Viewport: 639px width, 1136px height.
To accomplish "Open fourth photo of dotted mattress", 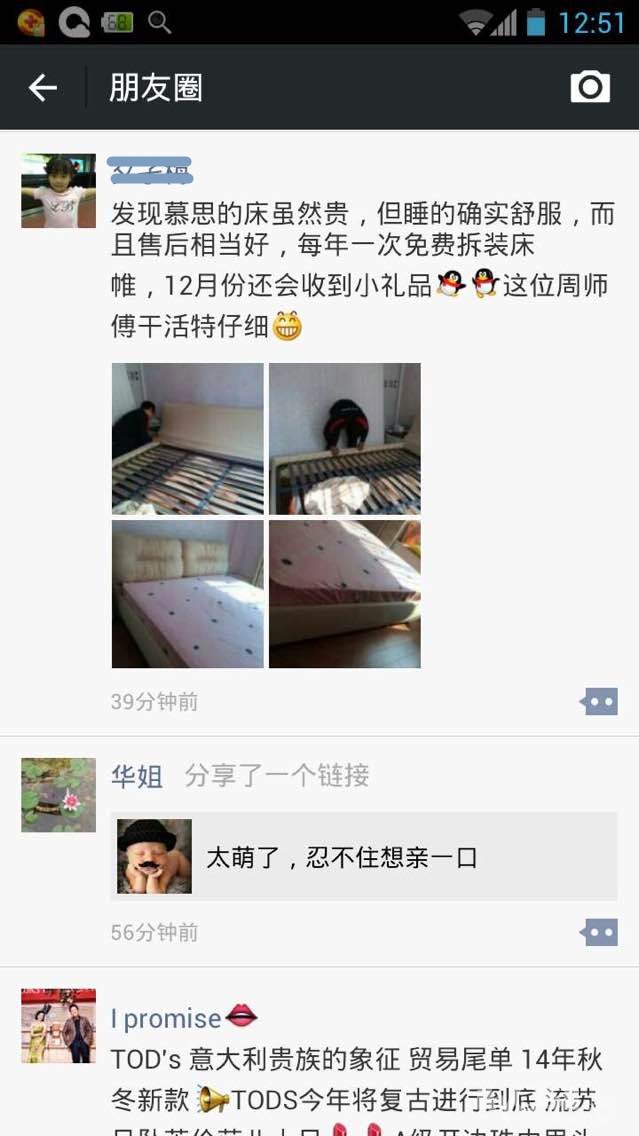I will [x=345, y=594].
